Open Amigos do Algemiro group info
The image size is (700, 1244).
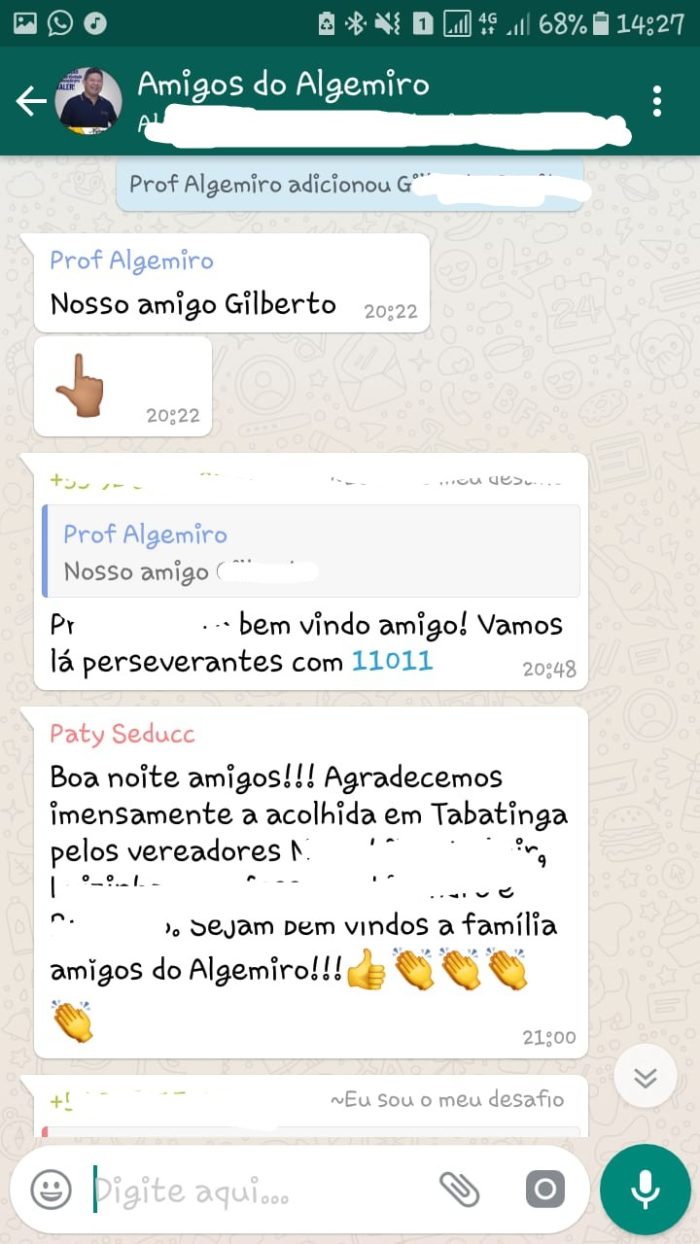pyautogui.click(x=283, y=86)
